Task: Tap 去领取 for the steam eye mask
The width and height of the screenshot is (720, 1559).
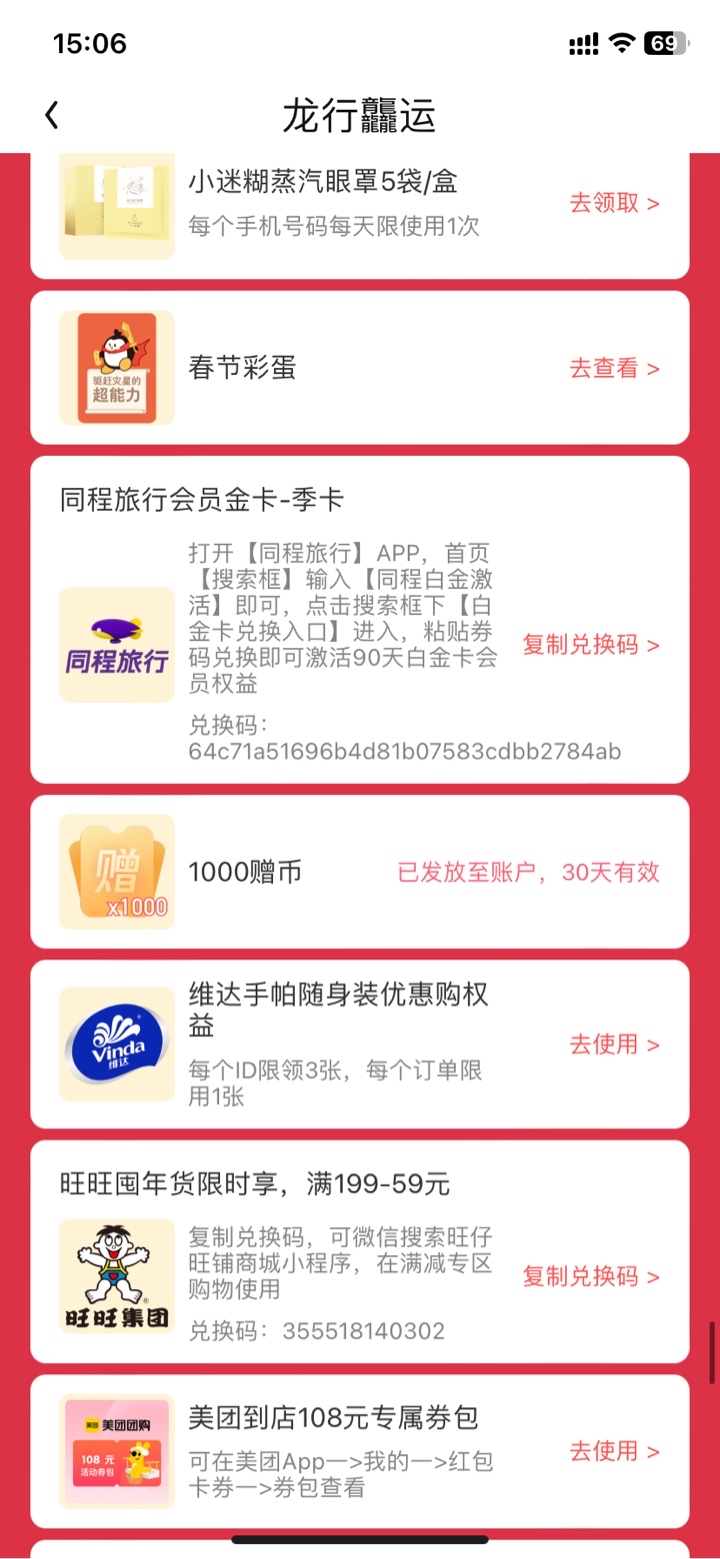Action: pos(614,203)
